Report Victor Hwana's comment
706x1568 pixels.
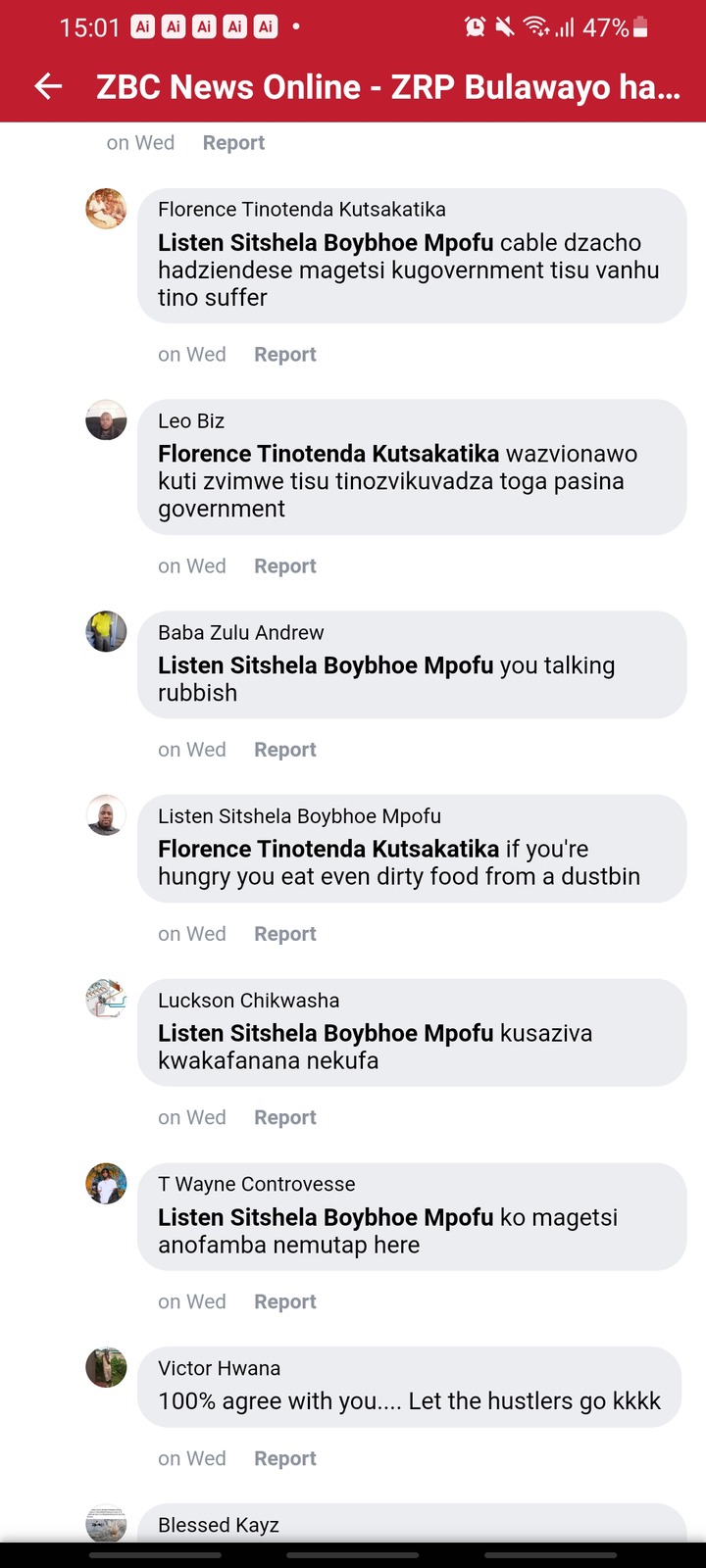pos(285,1458)
